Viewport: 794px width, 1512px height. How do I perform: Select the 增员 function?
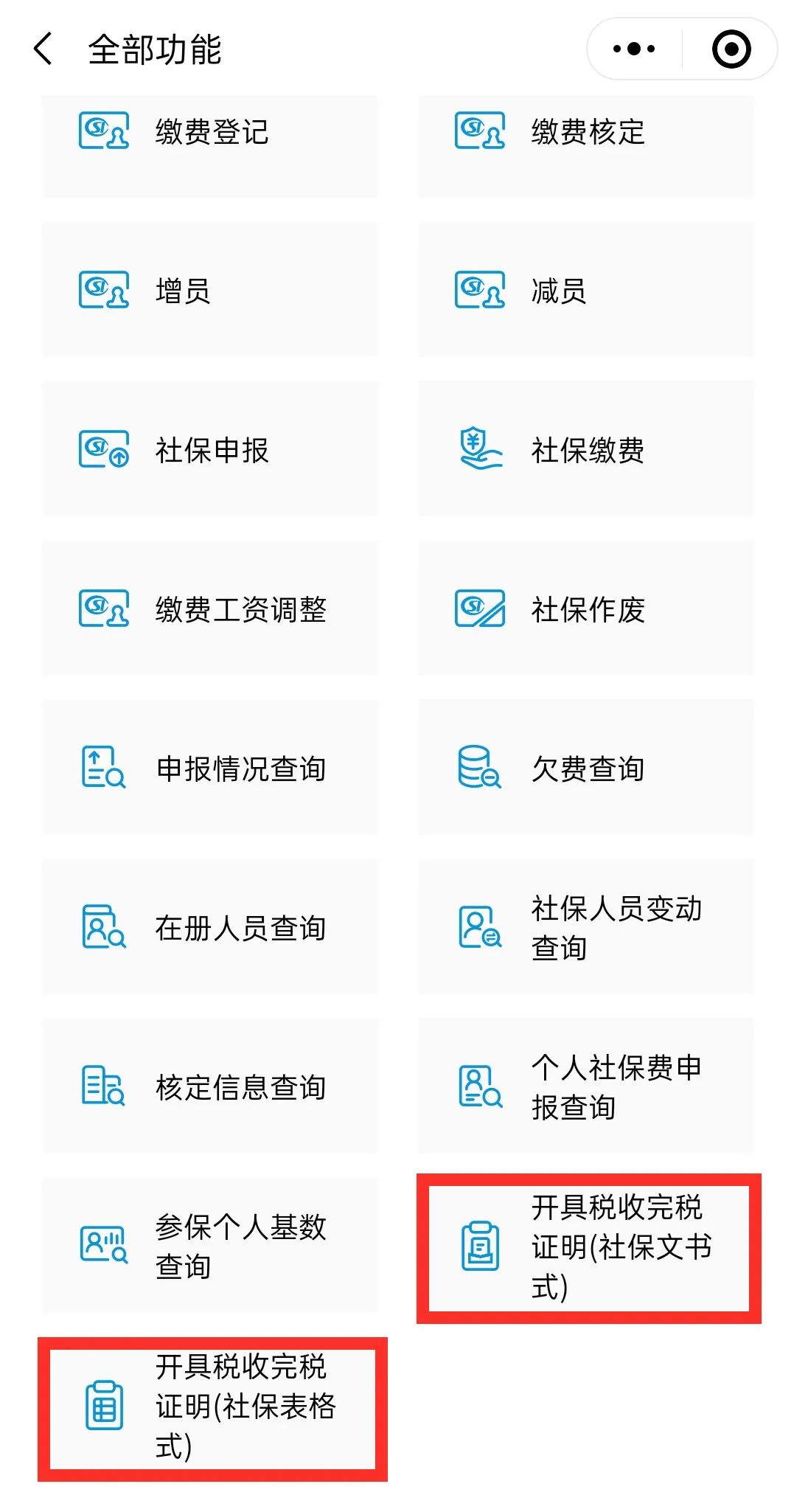tap(210, 290)
